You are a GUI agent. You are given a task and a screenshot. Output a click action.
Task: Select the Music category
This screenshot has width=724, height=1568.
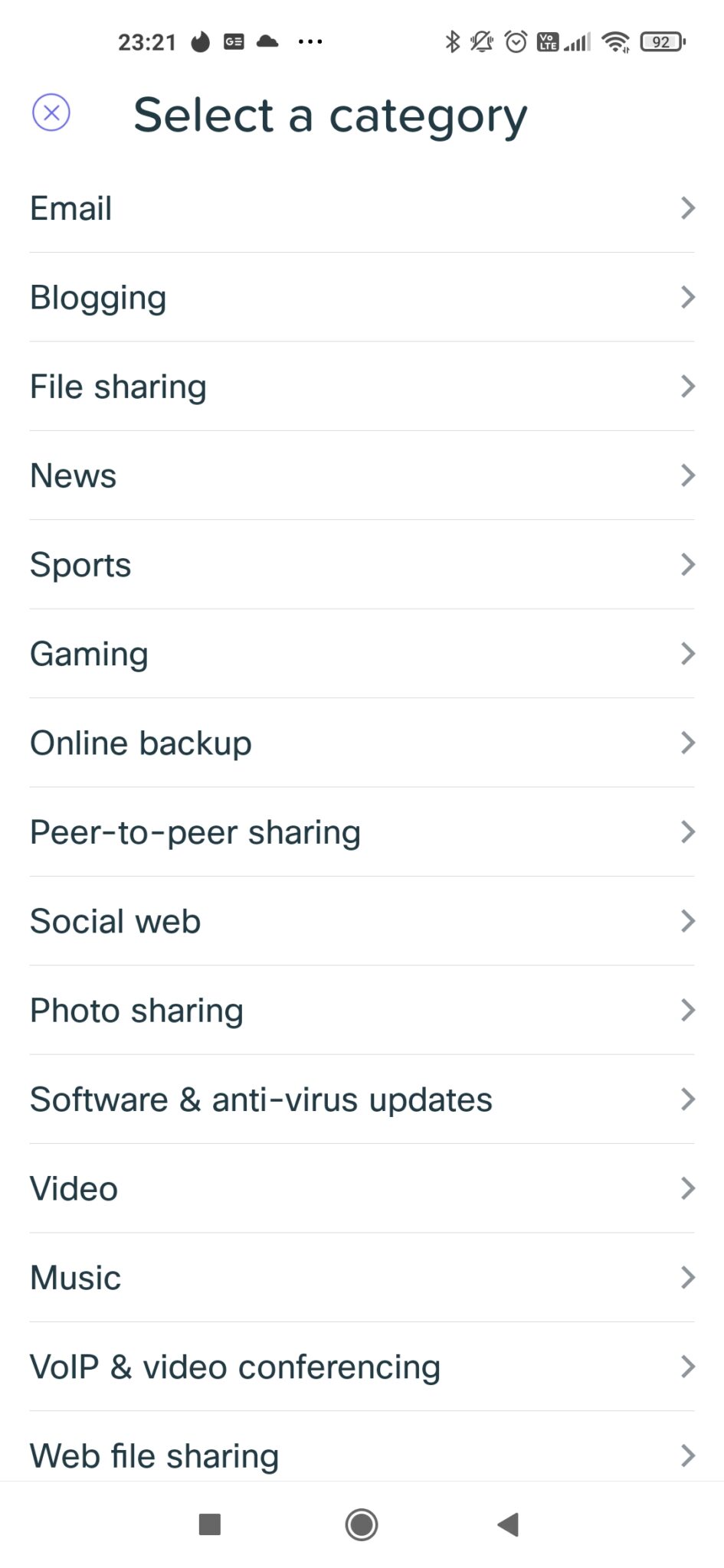click(x=362, y=1278)
